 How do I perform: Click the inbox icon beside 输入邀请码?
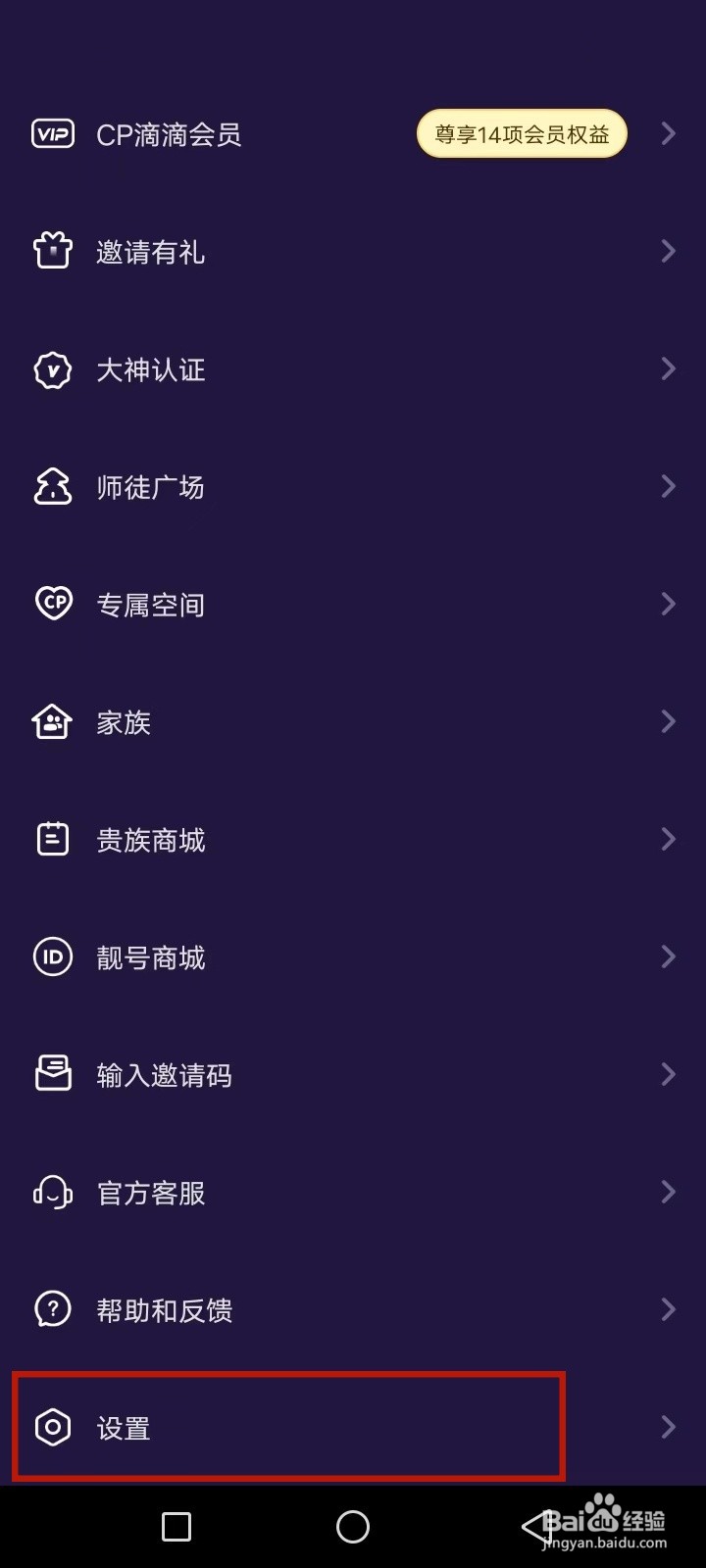coord(53,1074)
